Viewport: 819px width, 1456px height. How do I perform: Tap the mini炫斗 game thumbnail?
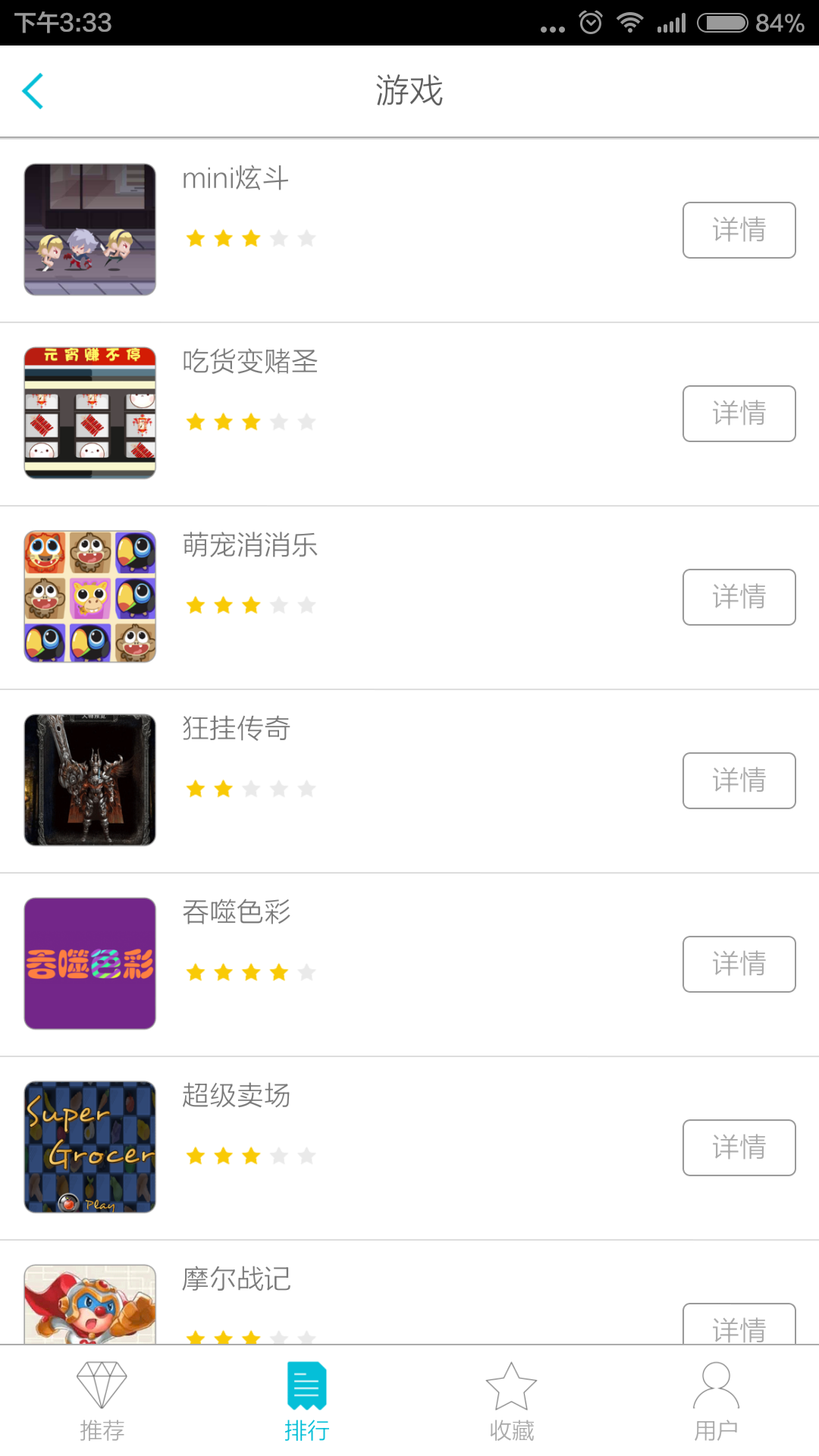(x=90, y=230)
